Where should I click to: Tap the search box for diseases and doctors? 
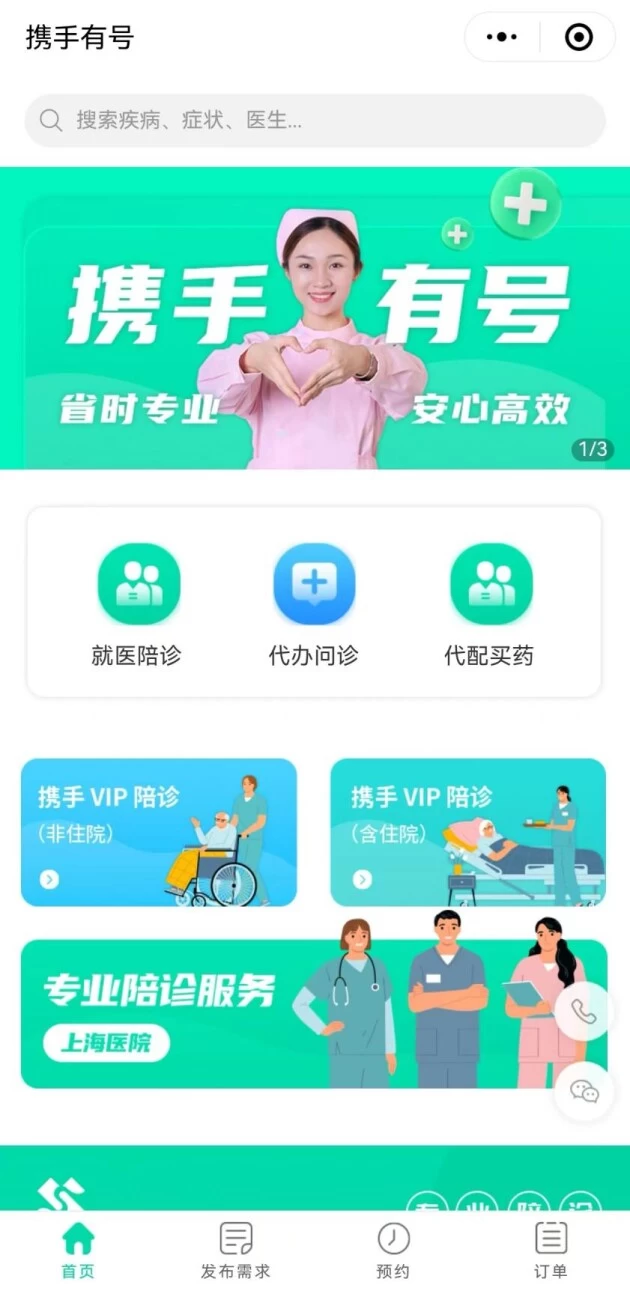[315, 121]
